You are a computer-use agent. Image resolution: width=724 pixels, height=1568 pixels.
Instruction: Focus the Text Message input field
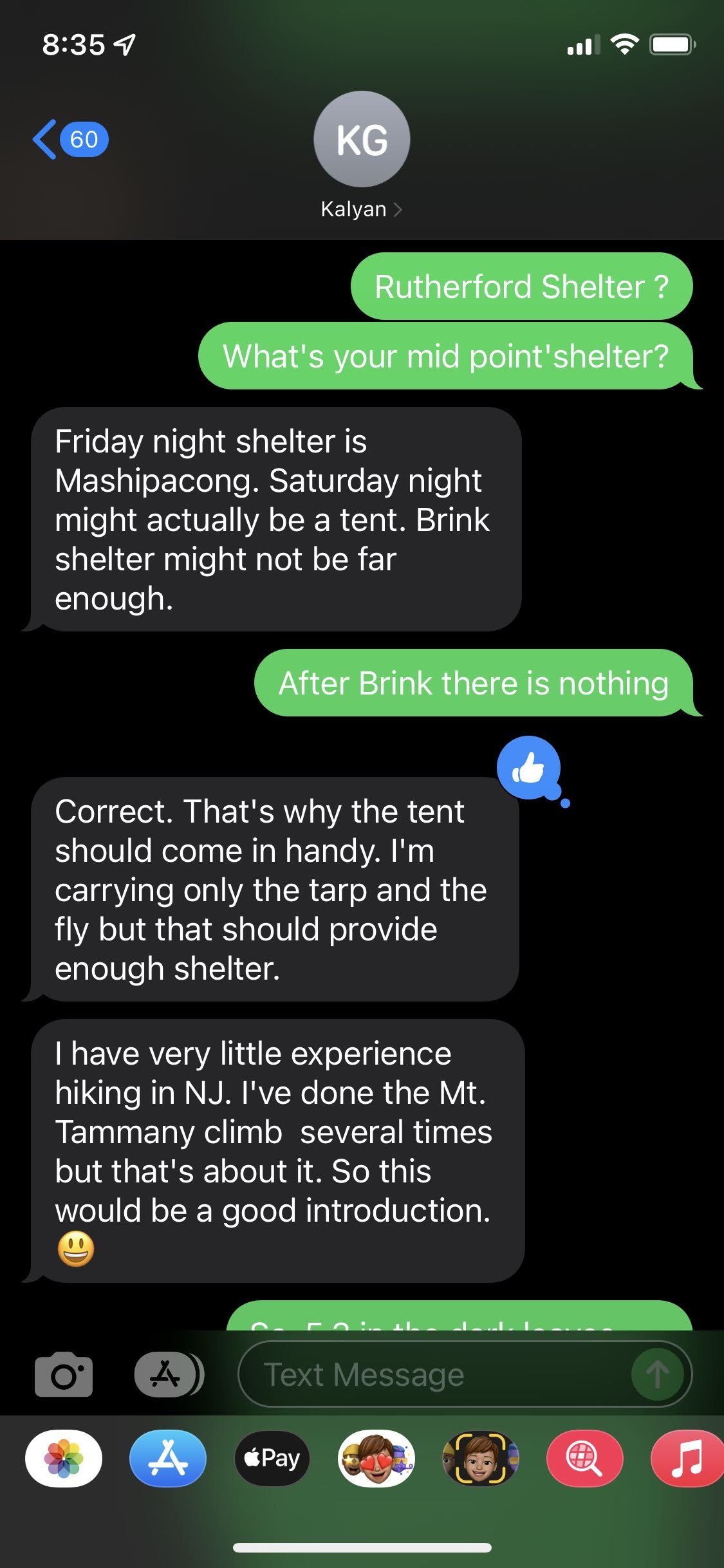point(438,1374)
